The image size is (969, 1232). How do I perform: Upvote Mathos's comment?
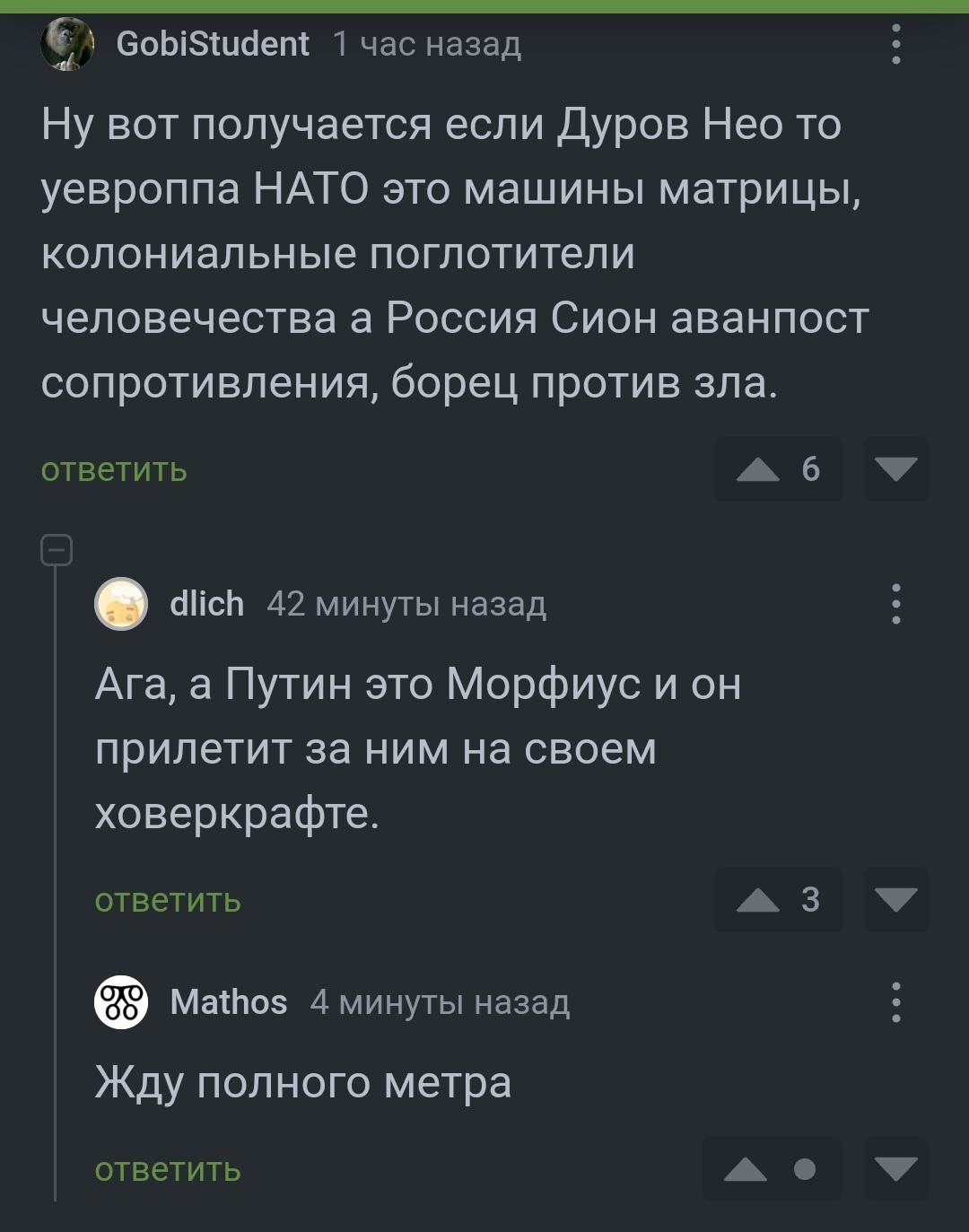tap(746, 1169)
